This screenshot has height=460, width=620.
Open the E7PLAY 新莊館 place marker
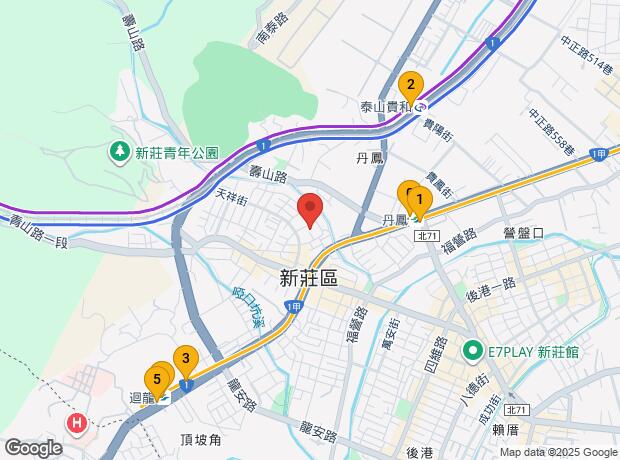[470, 350]
